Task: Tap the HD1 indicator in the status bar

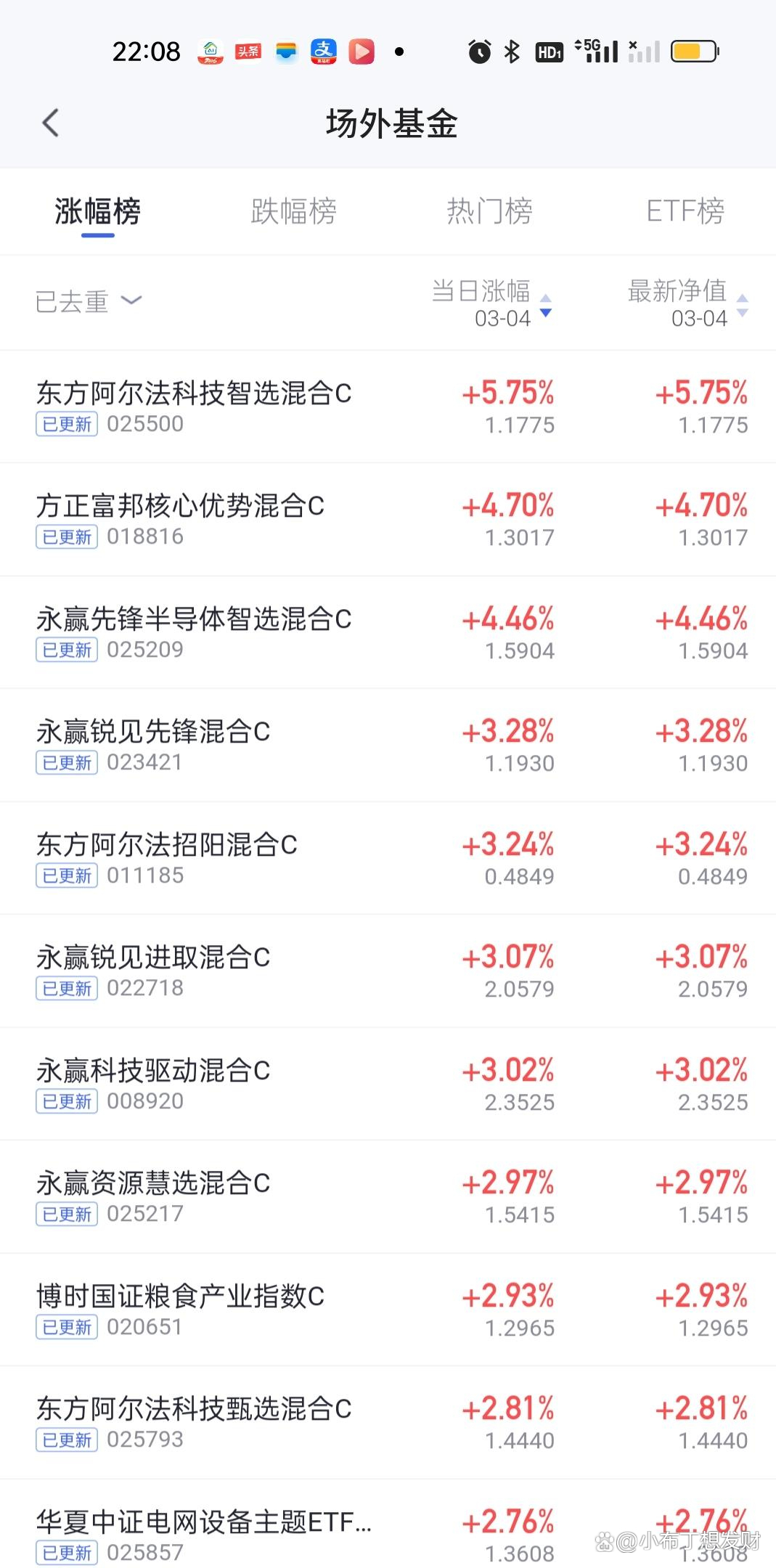Action: click(549, 52)
